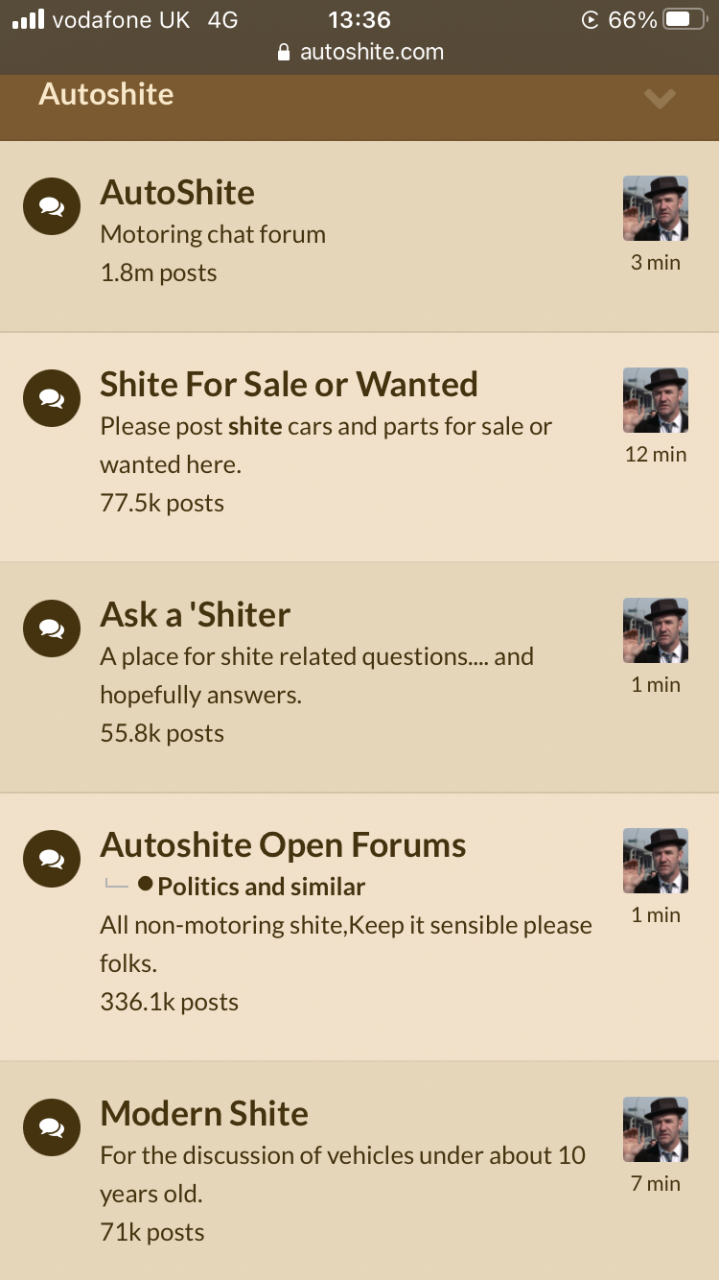Tap the chat bubble icon beside AutoShite

(51, 206)
